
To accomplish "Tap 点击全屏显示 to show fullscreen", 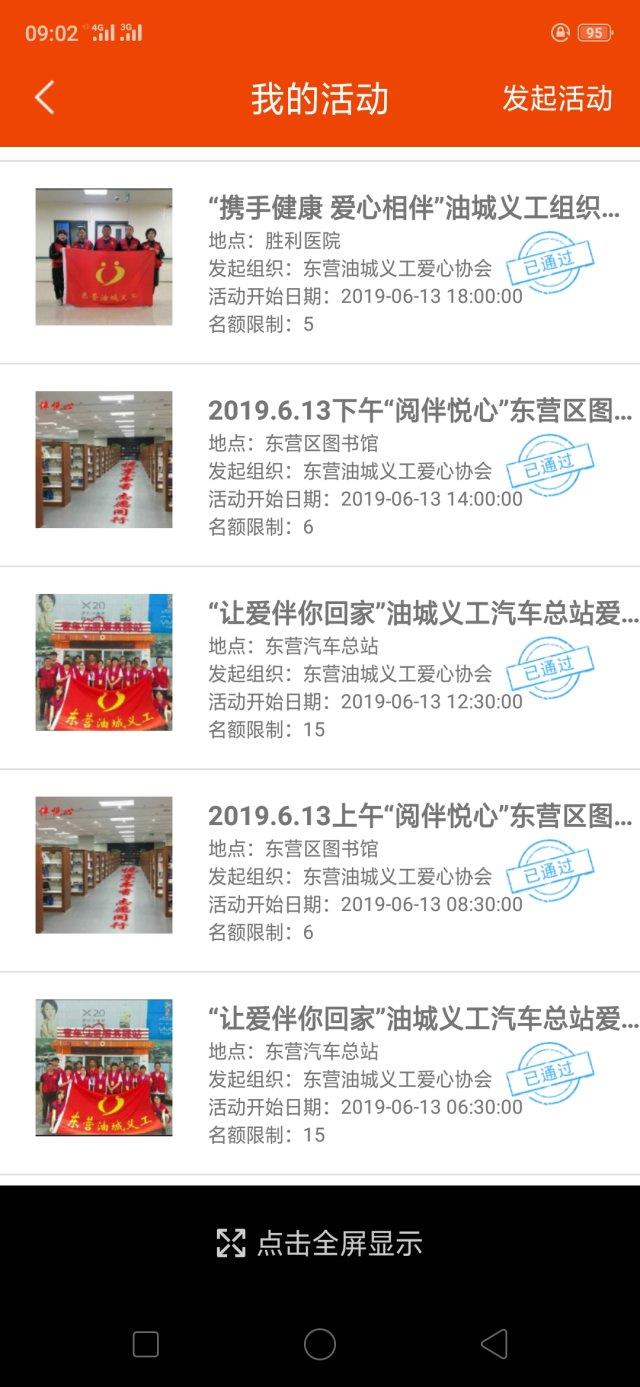I will 320,1243.
